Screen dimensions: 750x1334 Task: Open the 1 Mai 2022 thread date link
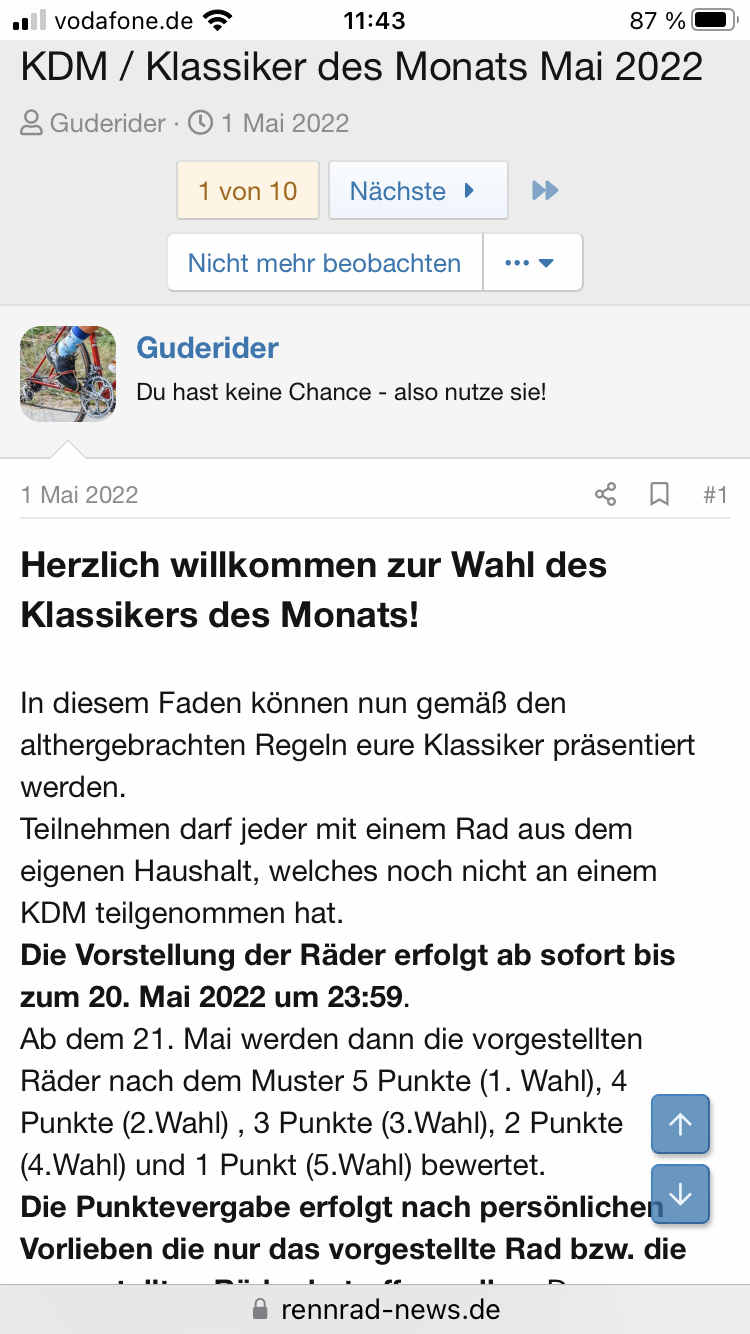click(x=284, y=123)
